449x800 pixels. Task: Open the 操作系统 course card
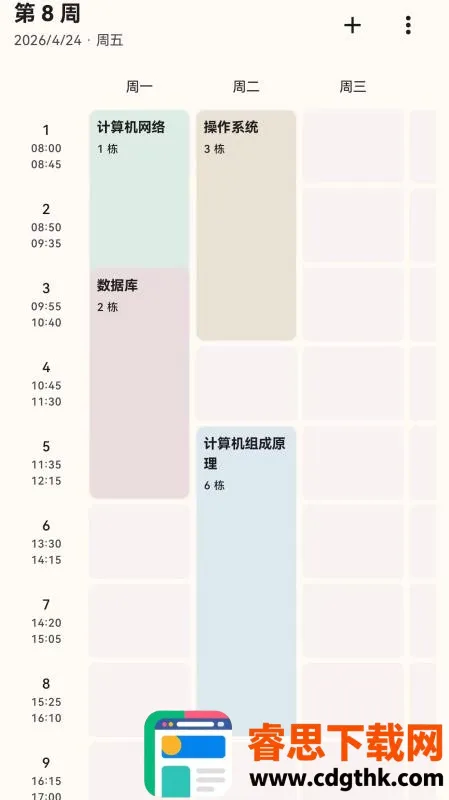246,225
